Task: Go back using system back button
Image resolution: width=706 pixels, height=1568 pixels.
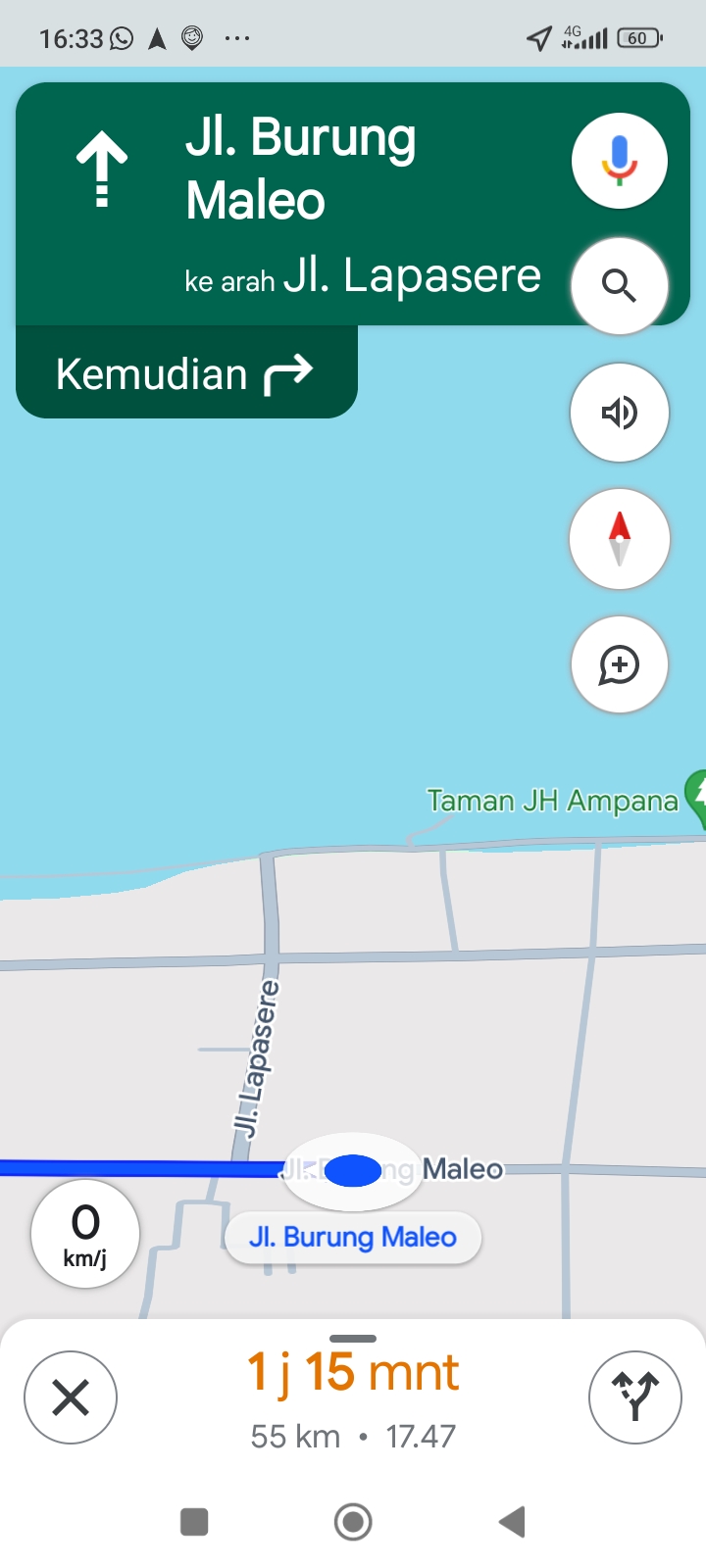Action: 512,1522
